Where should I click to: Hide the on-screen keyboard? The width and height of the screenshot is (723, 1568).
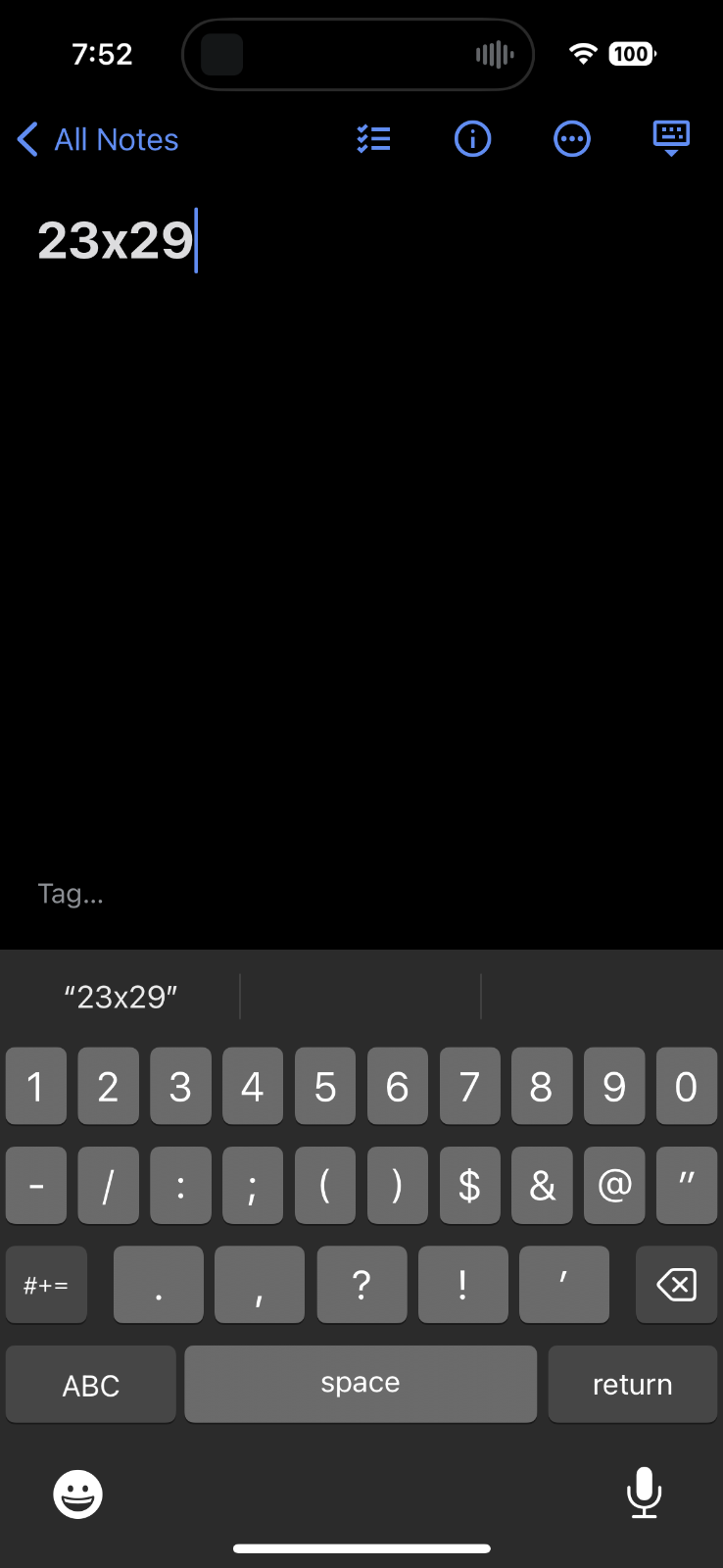pos(671,138)
